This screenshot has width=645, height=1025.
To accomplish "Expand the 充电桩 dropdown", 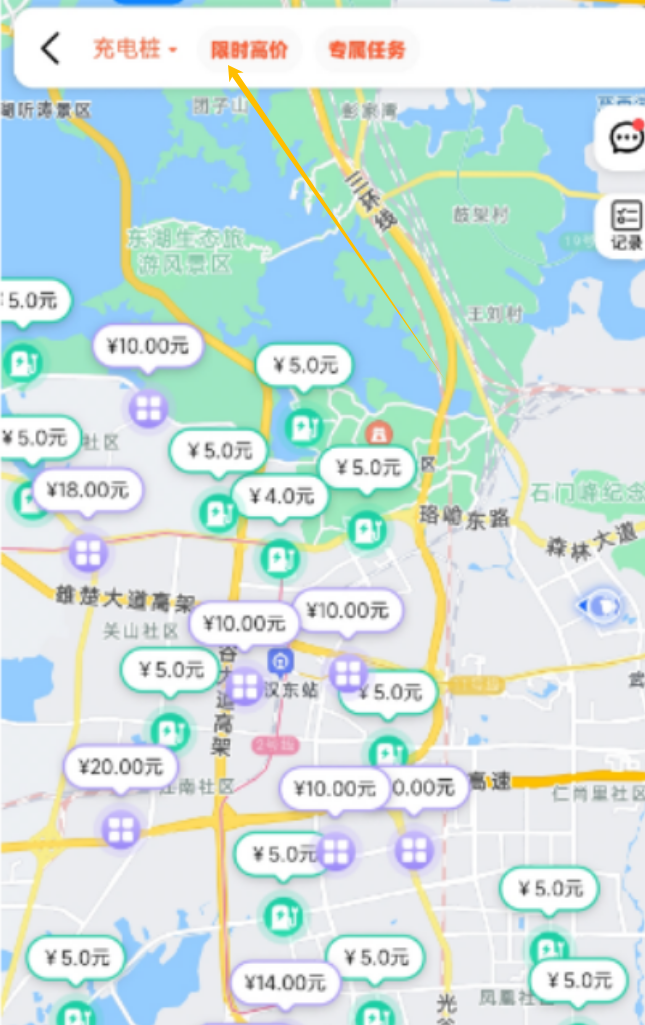I will [134, 49].
